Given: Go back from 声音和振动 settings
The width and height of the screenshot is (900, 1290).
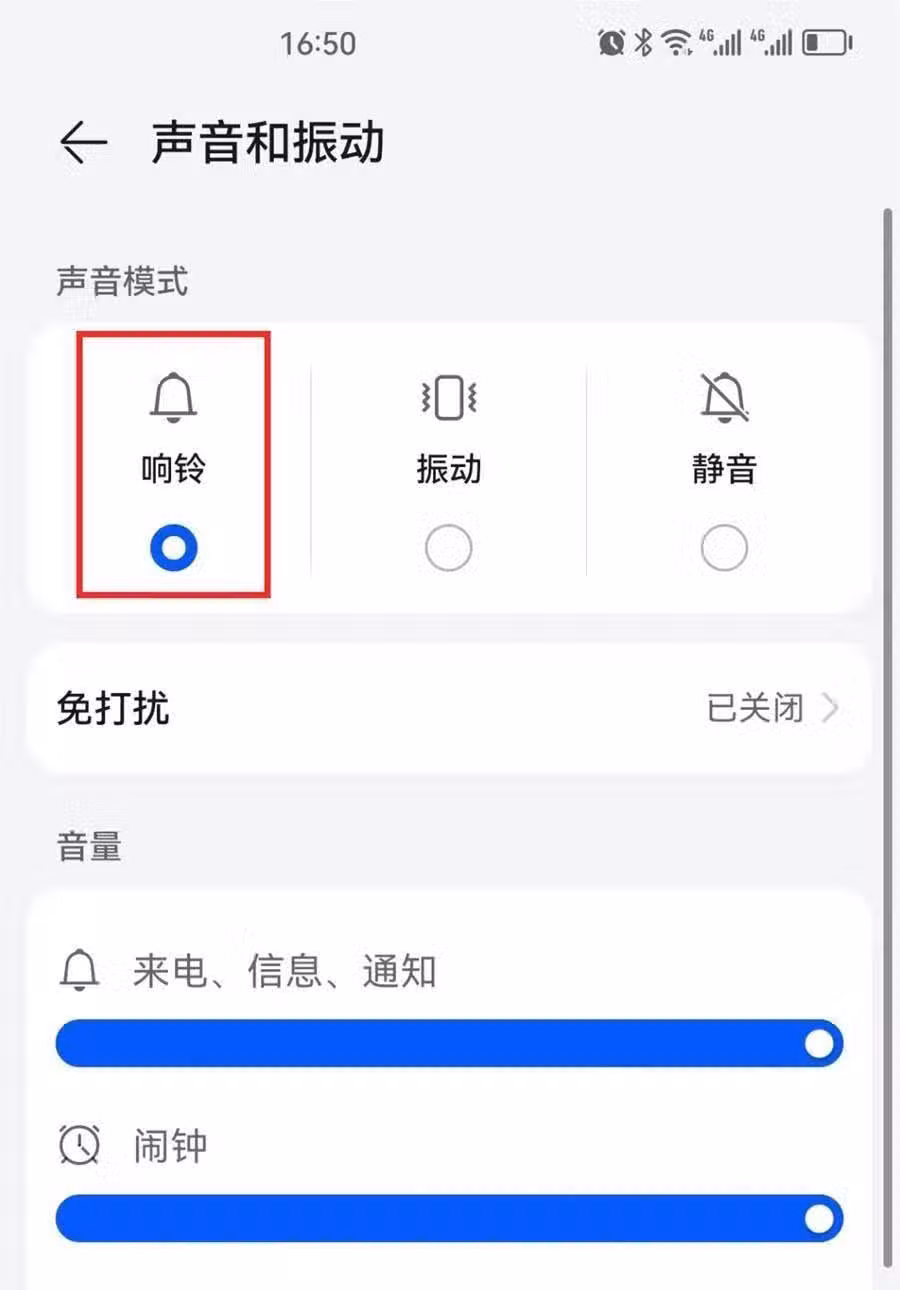Looking at the screenshot, I should click(x=84, y=143).
